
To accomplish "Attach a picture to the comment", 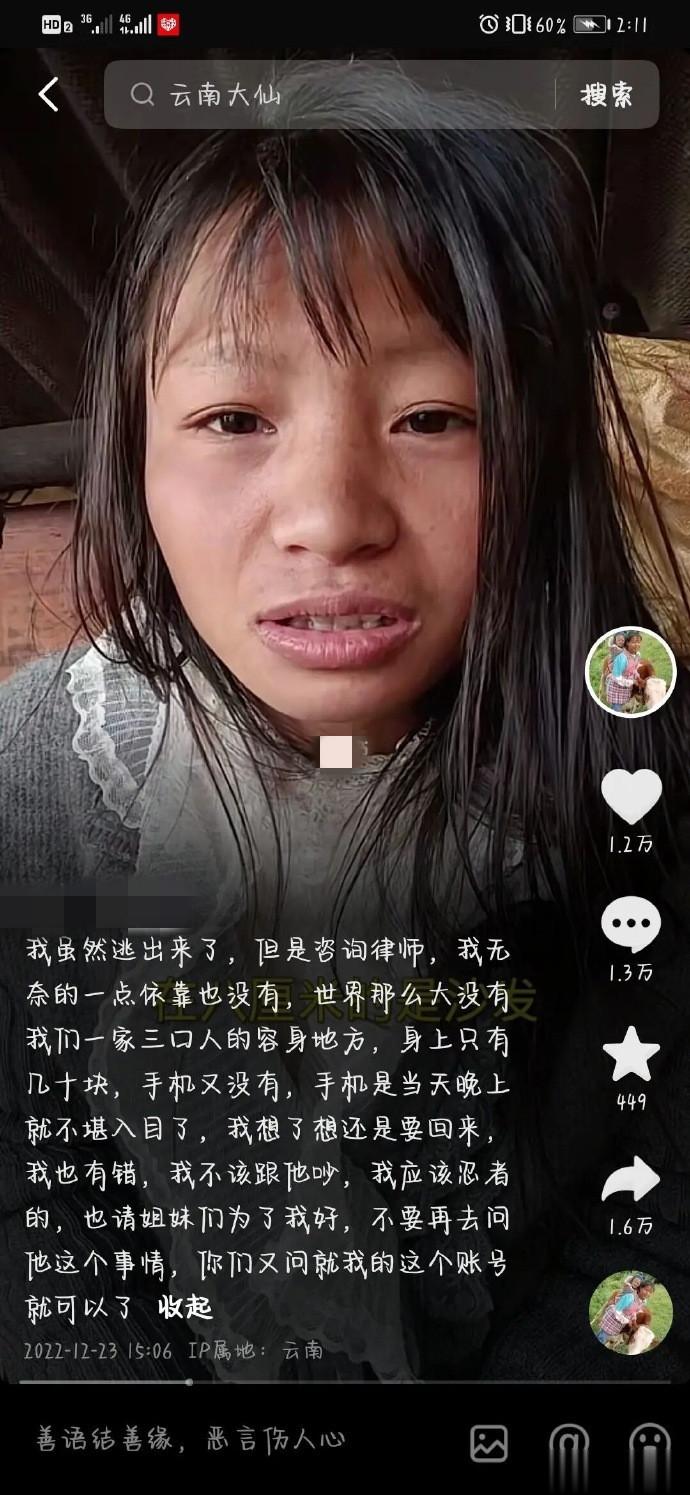I will (x=489, y=1443).
